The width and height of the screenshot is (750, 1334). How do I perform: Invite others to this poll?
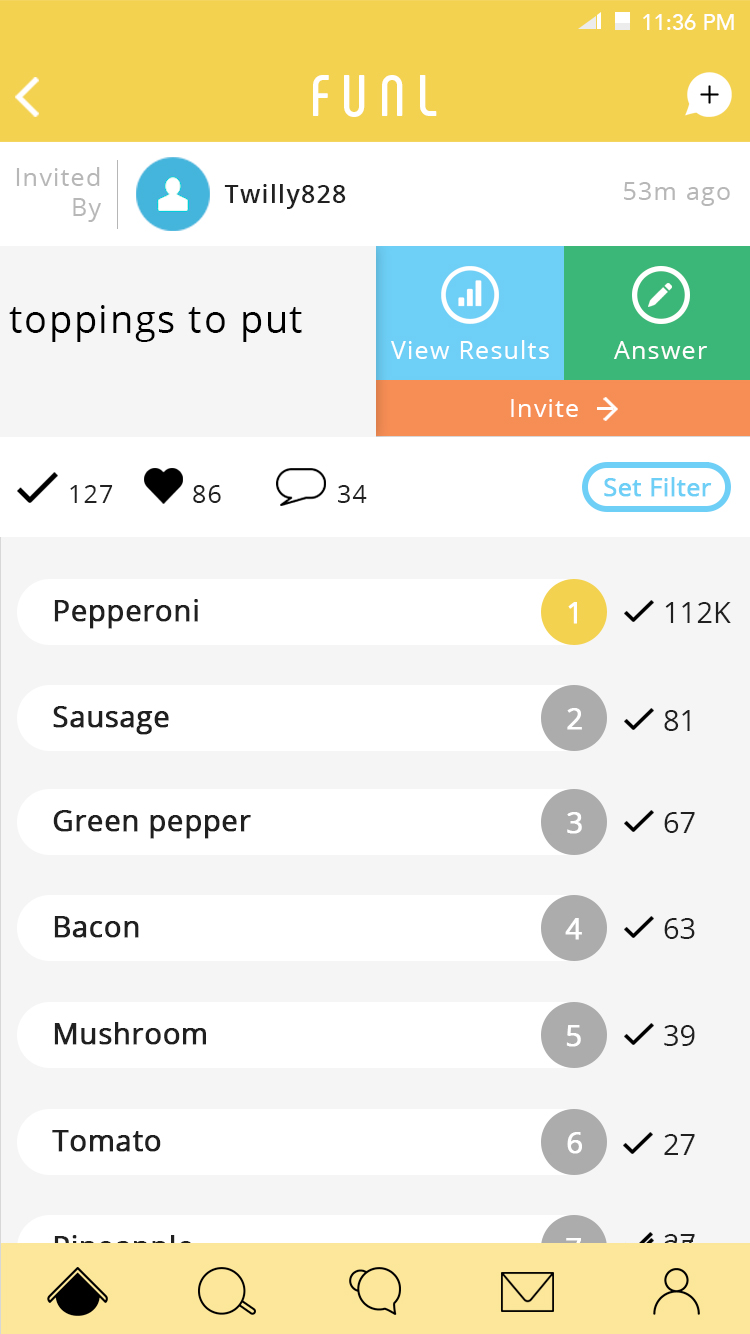pyautogui.click(x=563, y=408)
